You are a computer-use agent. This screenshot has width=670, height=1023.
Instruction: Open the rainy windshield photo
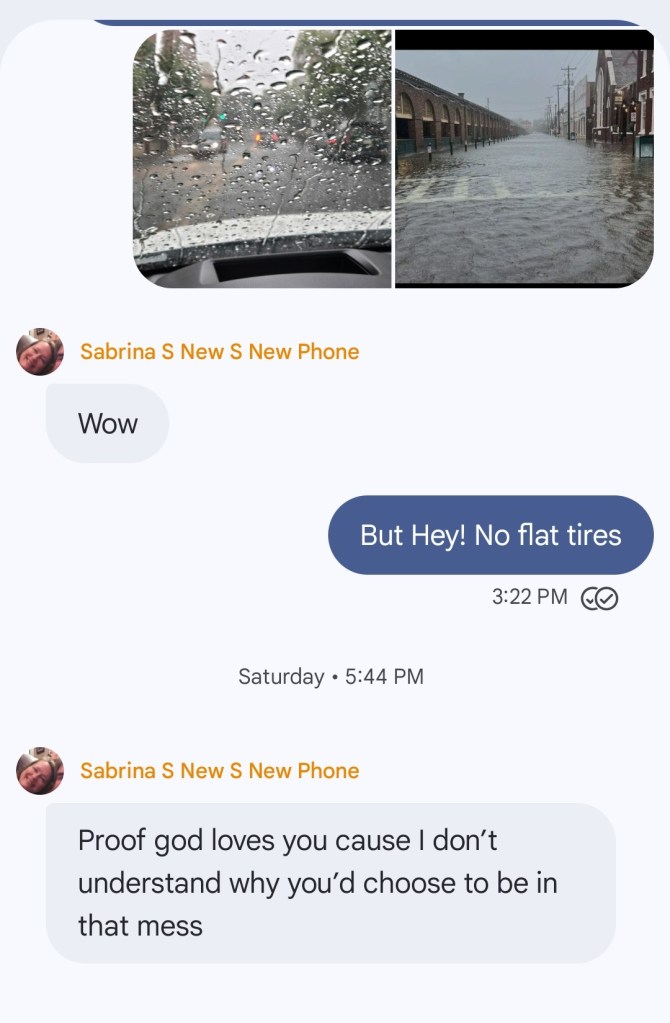tap(262, 158)
